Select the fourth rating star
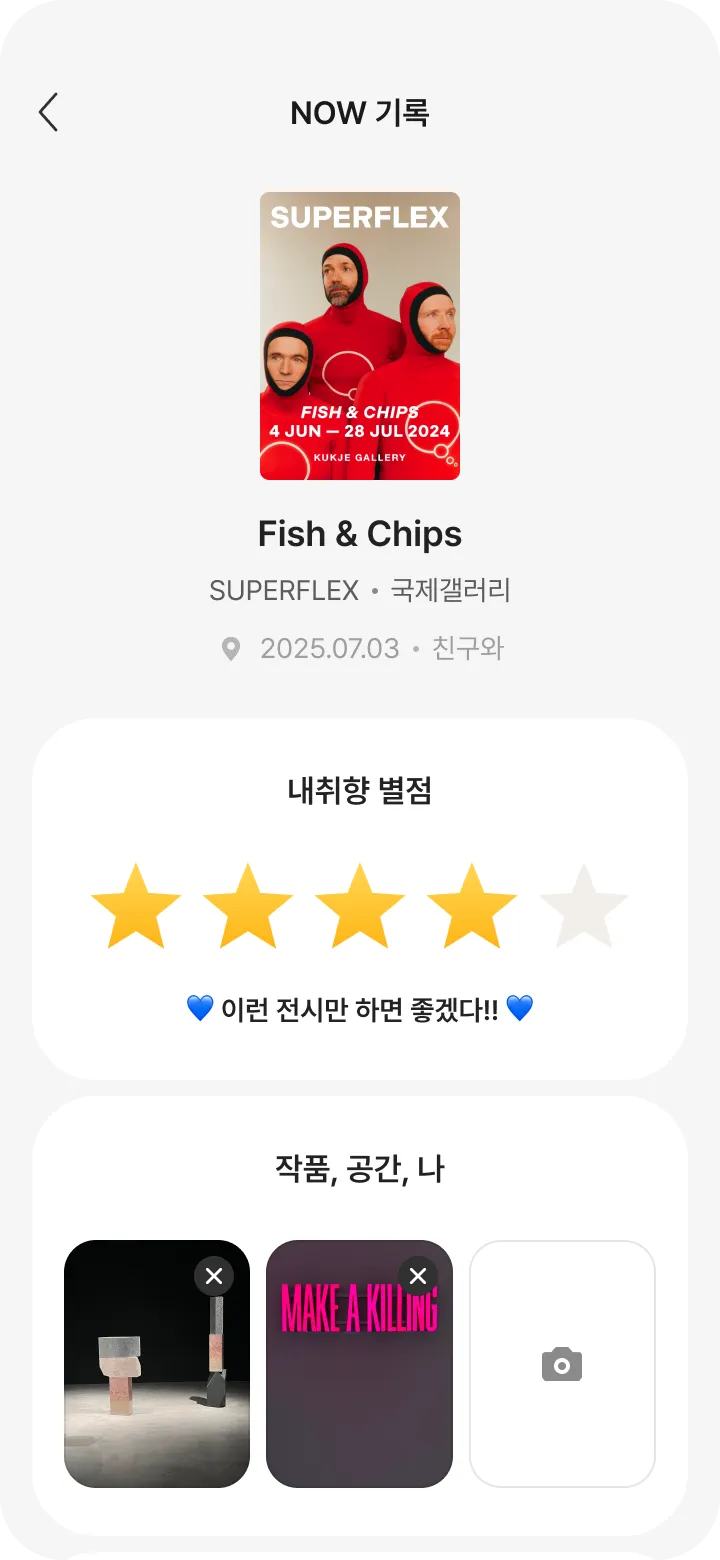Image resolution: width=720 pixels, height=1560 pixels. coord(472,907)
